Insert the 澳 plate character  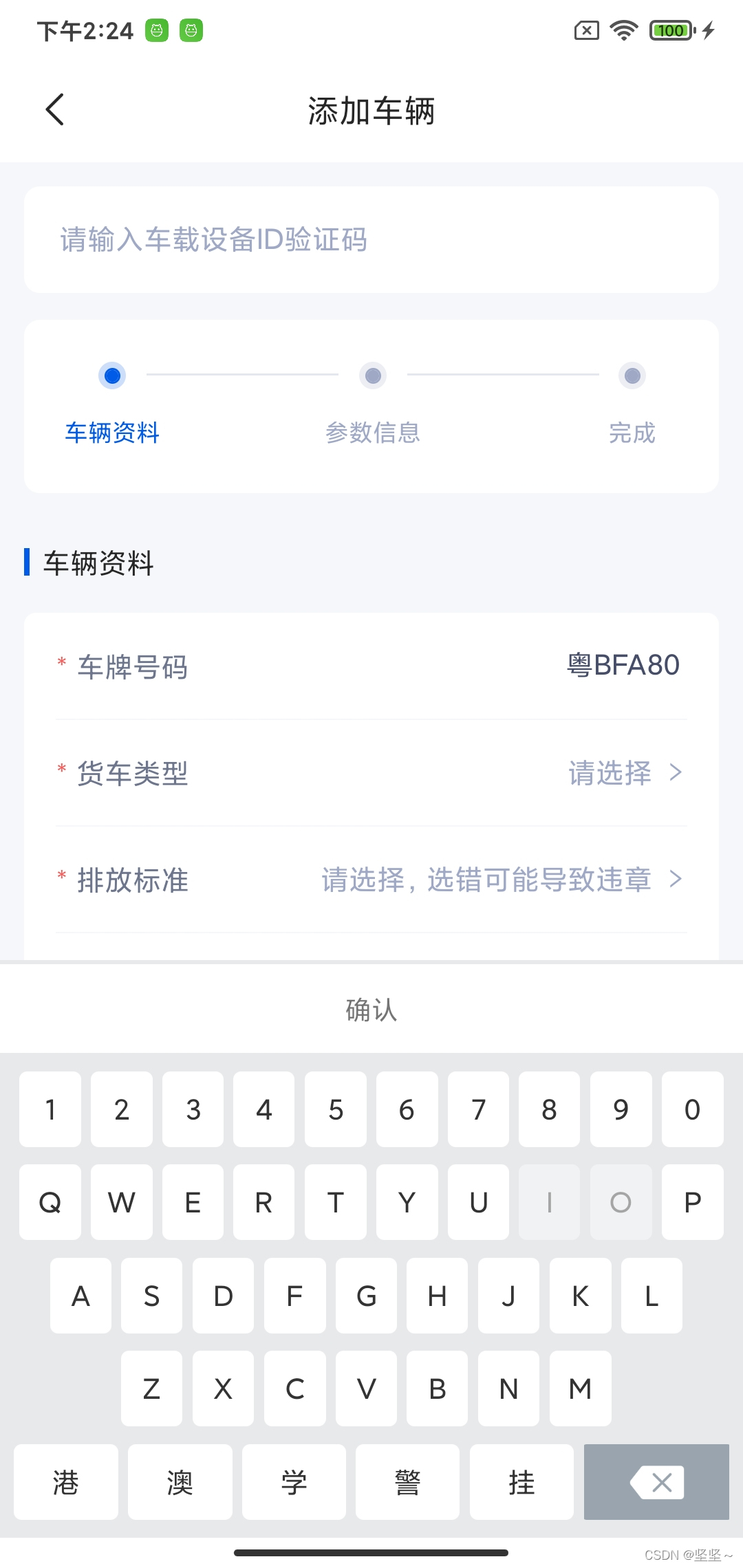click(180, 1482)
